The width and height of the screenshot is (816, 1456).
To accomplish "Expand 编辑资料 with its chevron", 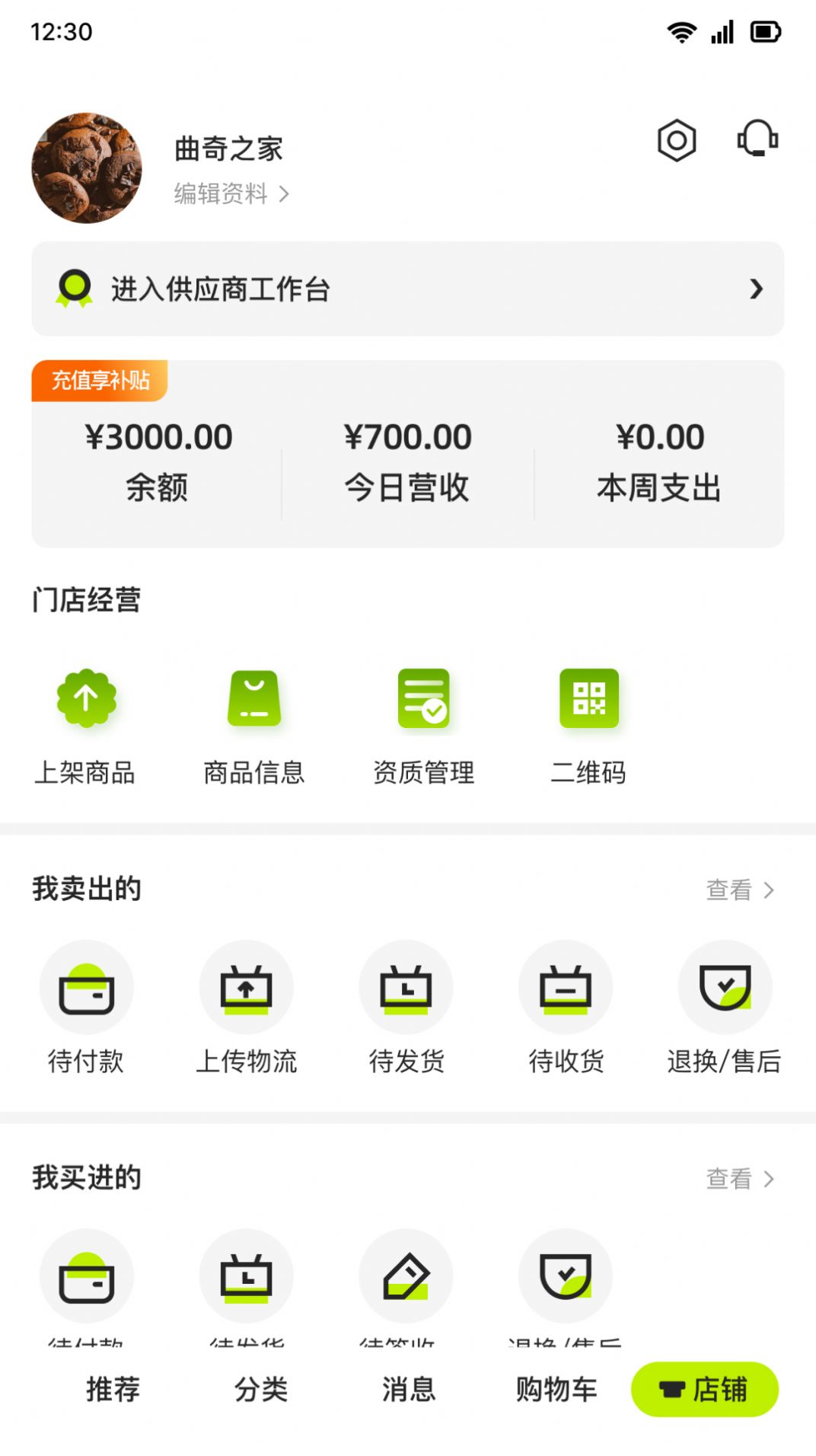I will click(x=230, y=195).
